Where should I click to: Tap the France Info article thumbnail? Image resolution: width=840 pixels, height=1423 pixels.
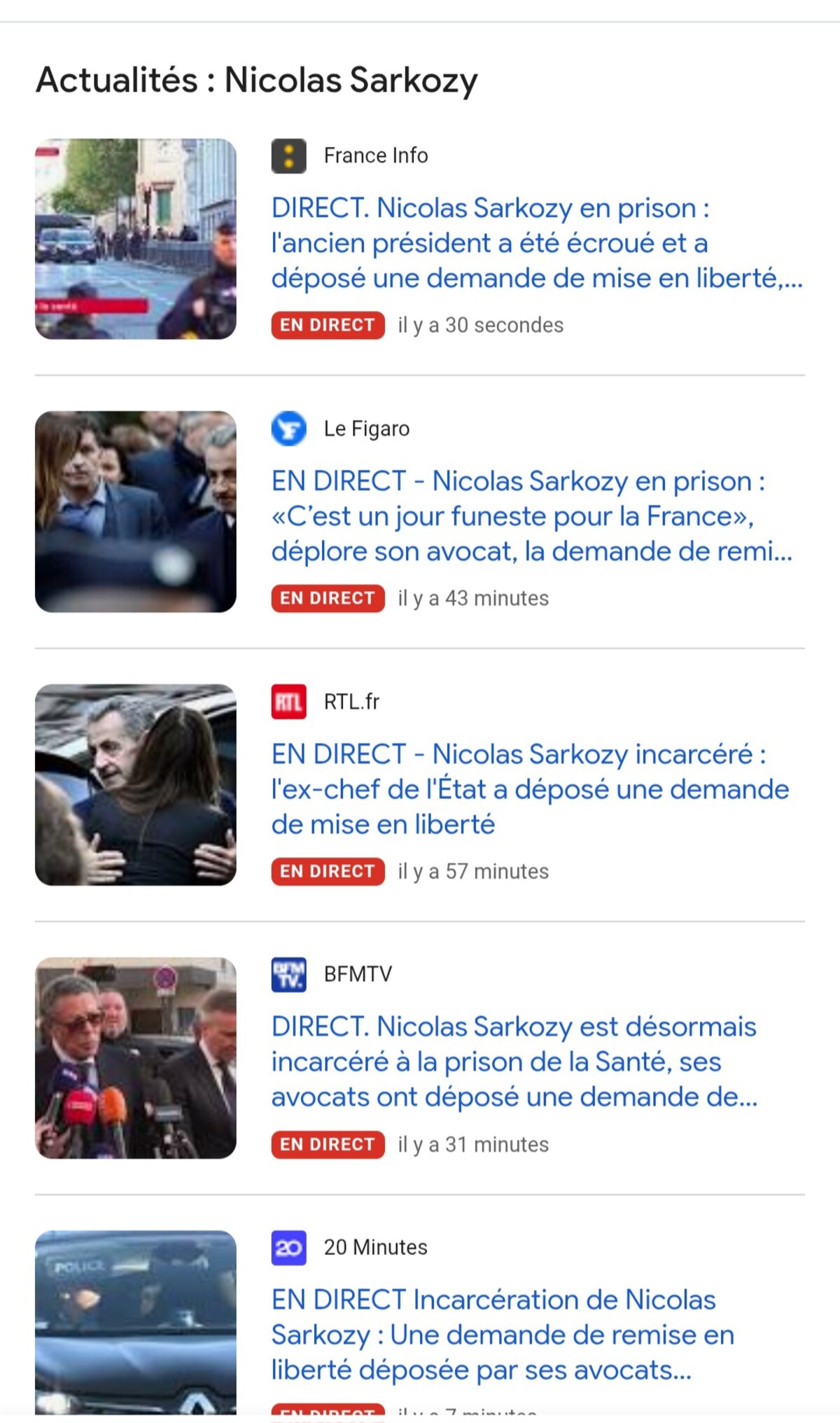[136, 239]
